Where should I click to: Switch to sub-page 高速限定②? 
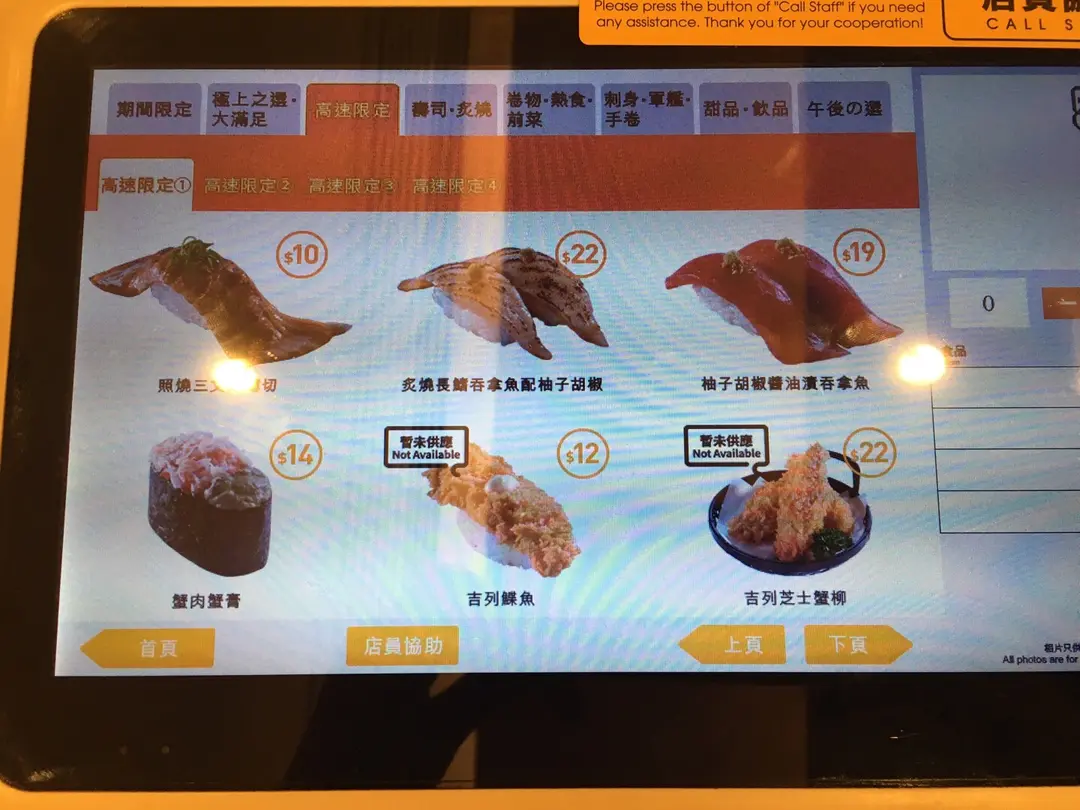(x=247, y=186)
